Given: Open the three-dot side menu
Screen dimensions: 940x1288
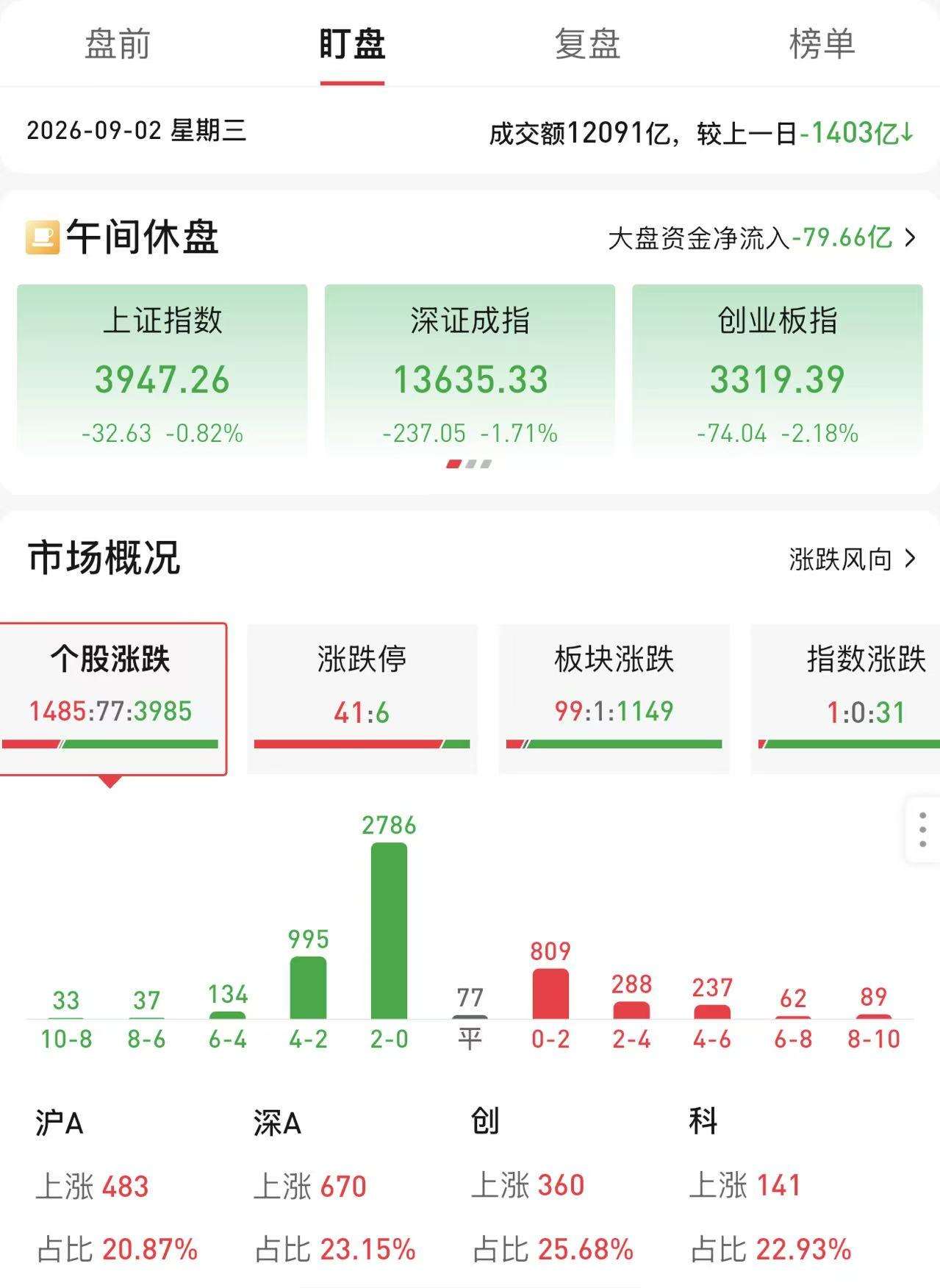Looking at the screenshot, I should point(923,830).
